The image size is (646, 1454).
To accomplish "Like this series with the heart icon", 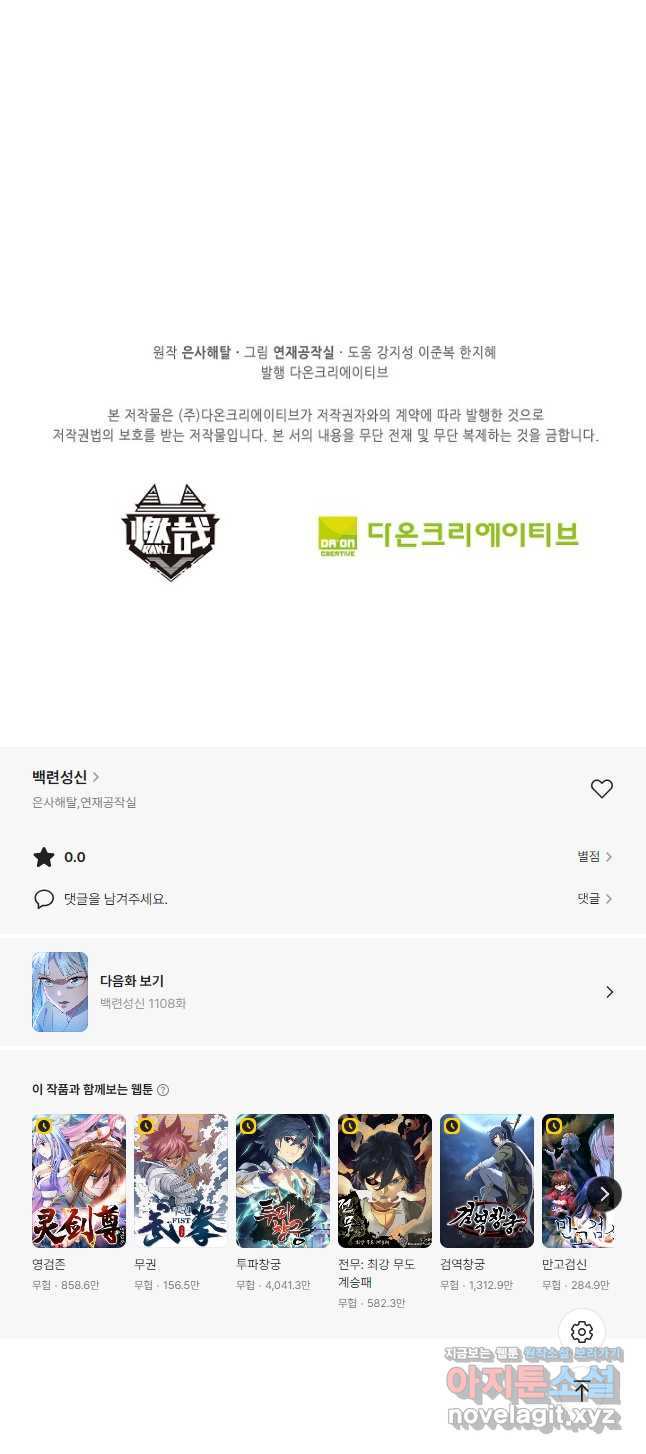I will [x=601, y=789].
